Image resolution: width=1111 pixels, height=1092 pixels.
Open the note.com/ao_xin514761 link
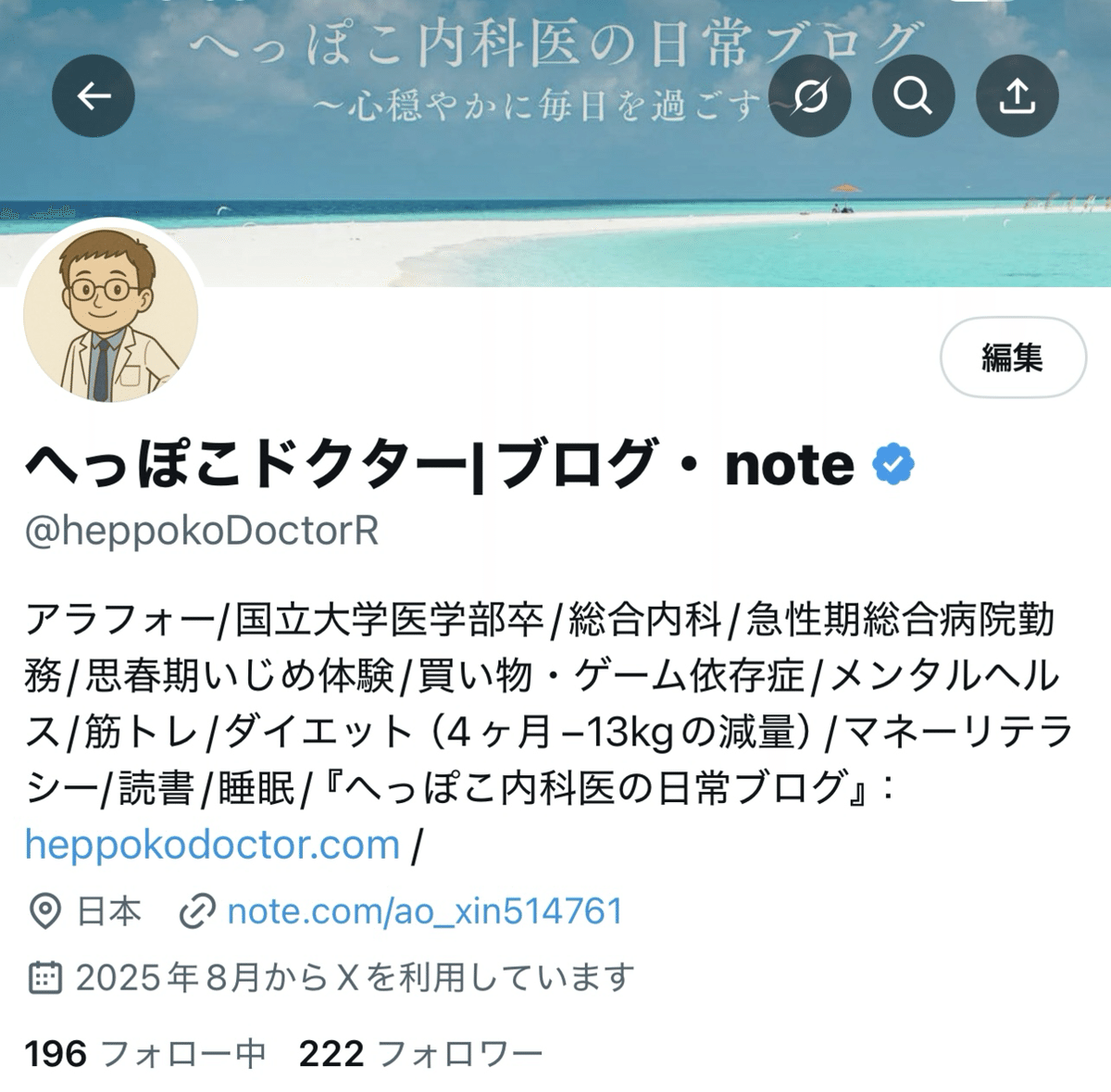424,911
